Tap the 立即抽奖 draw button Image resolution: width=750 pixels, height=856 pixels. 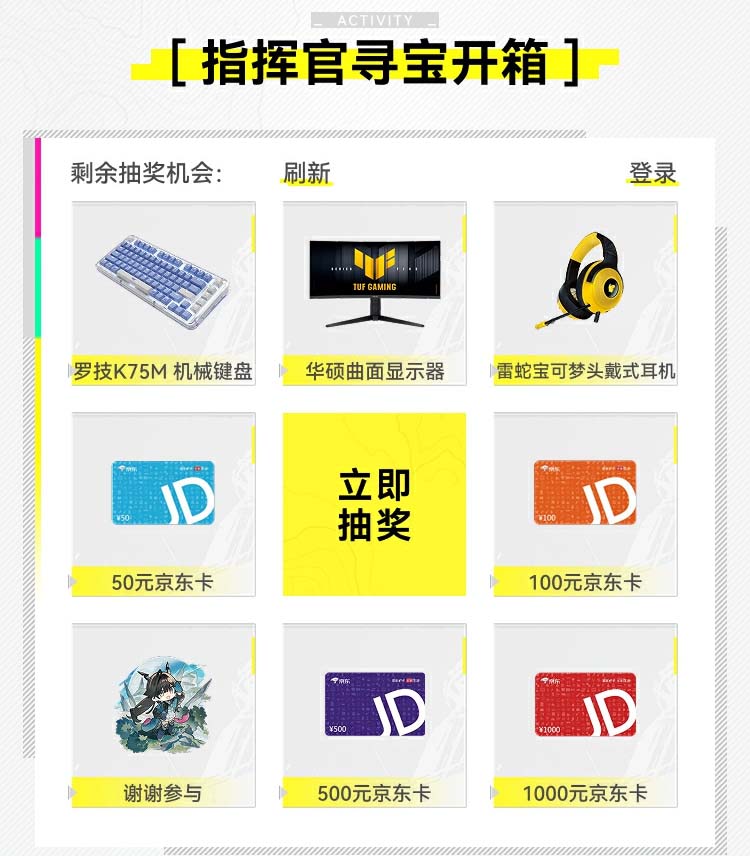coord(374,504)
